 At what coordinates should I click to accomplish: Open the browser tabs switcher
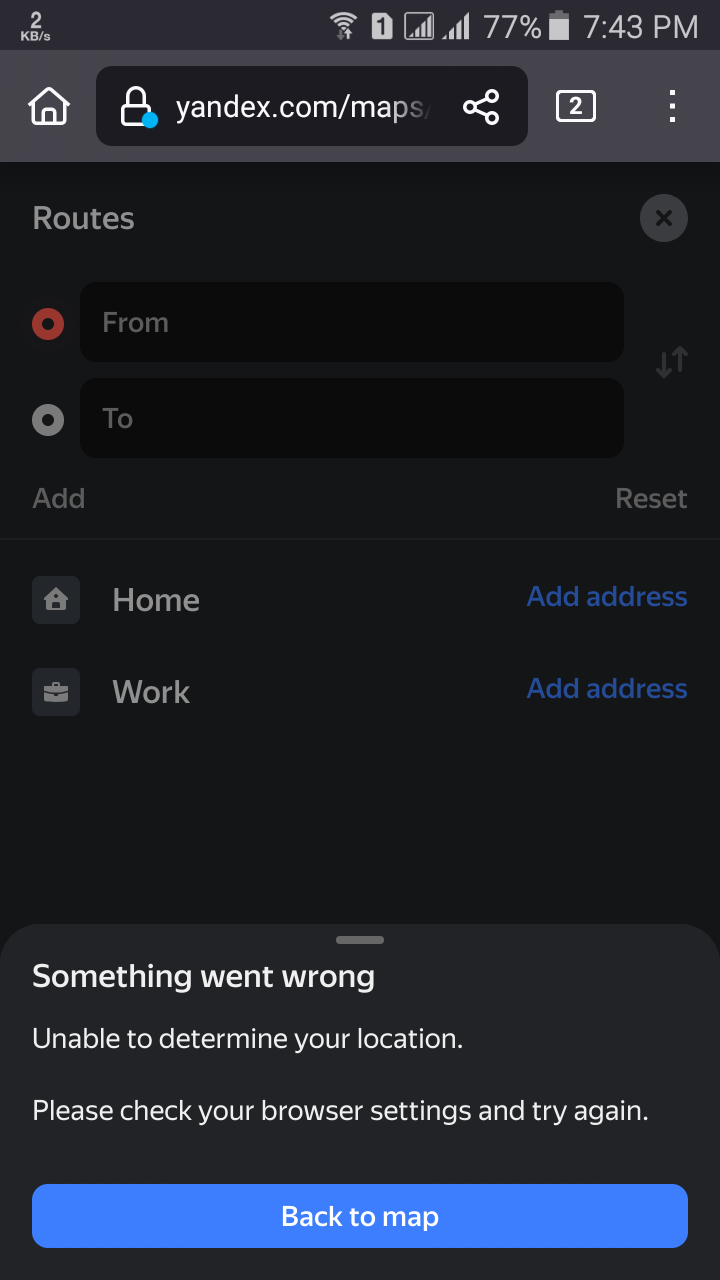point(575,106)
